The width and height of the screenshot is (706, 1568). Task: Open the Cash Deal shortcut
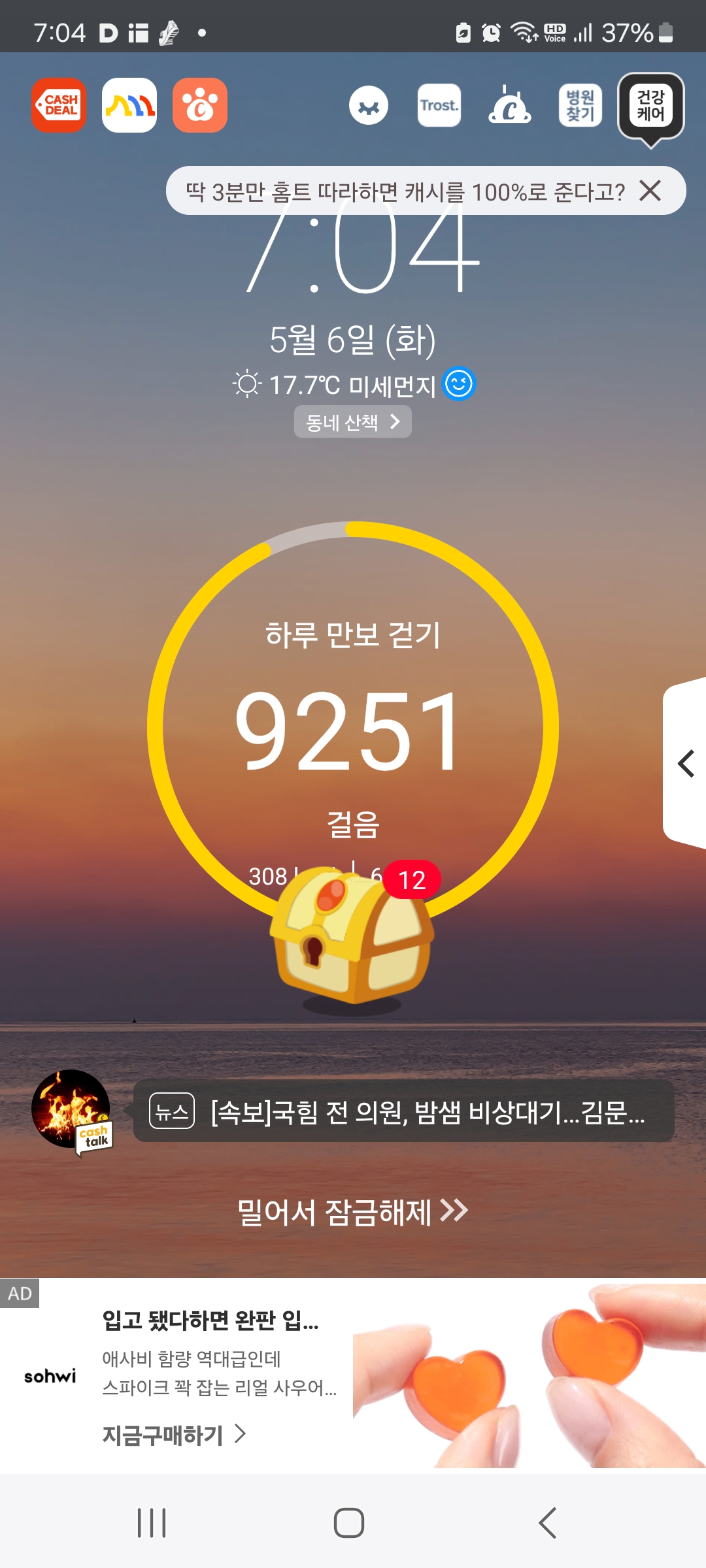point(59,105)
